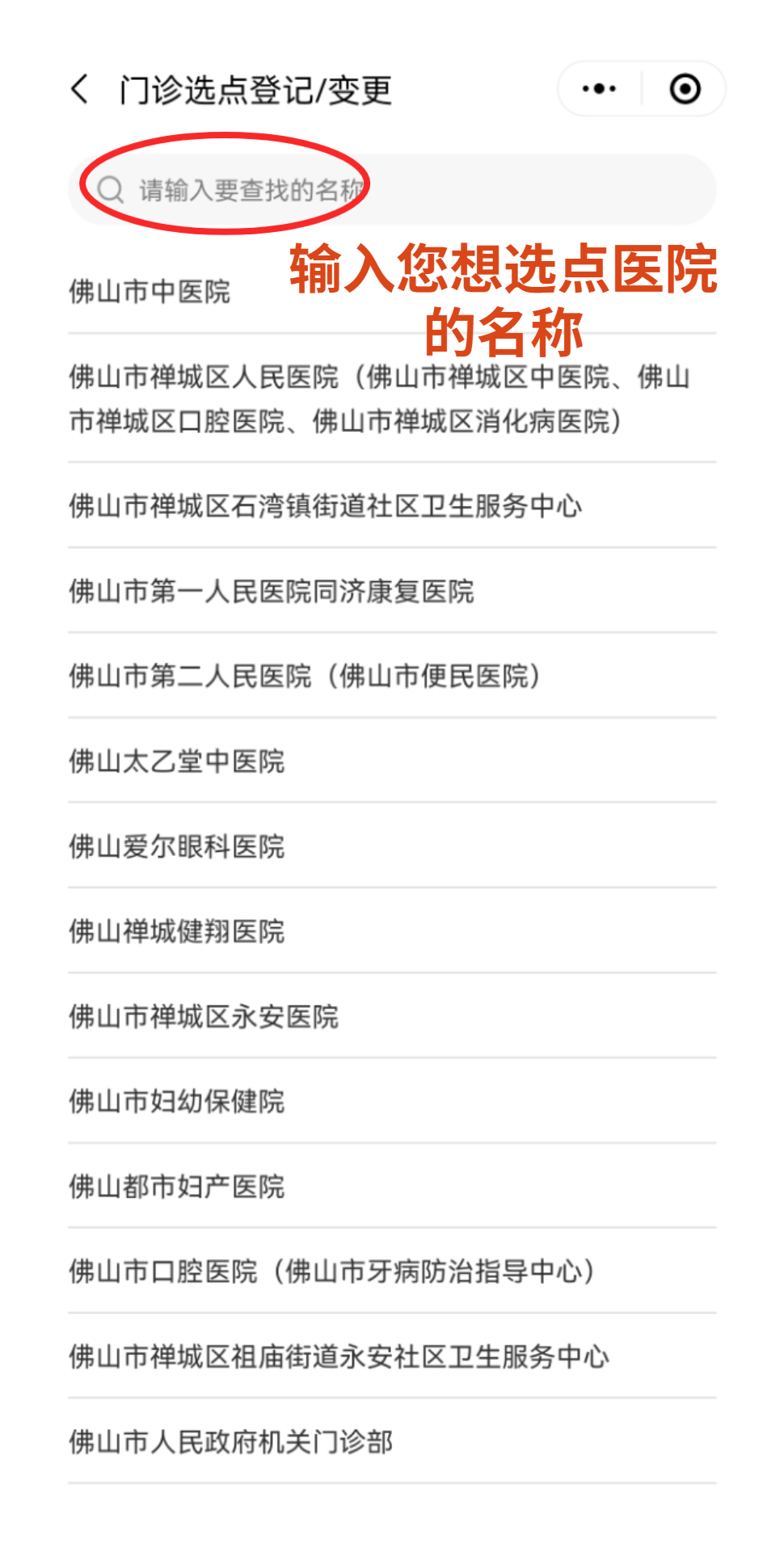Viewport: 784px width, 1552px height.
Task: Choose 佛山市妇幼保健院
Action: coord(177,1101)
